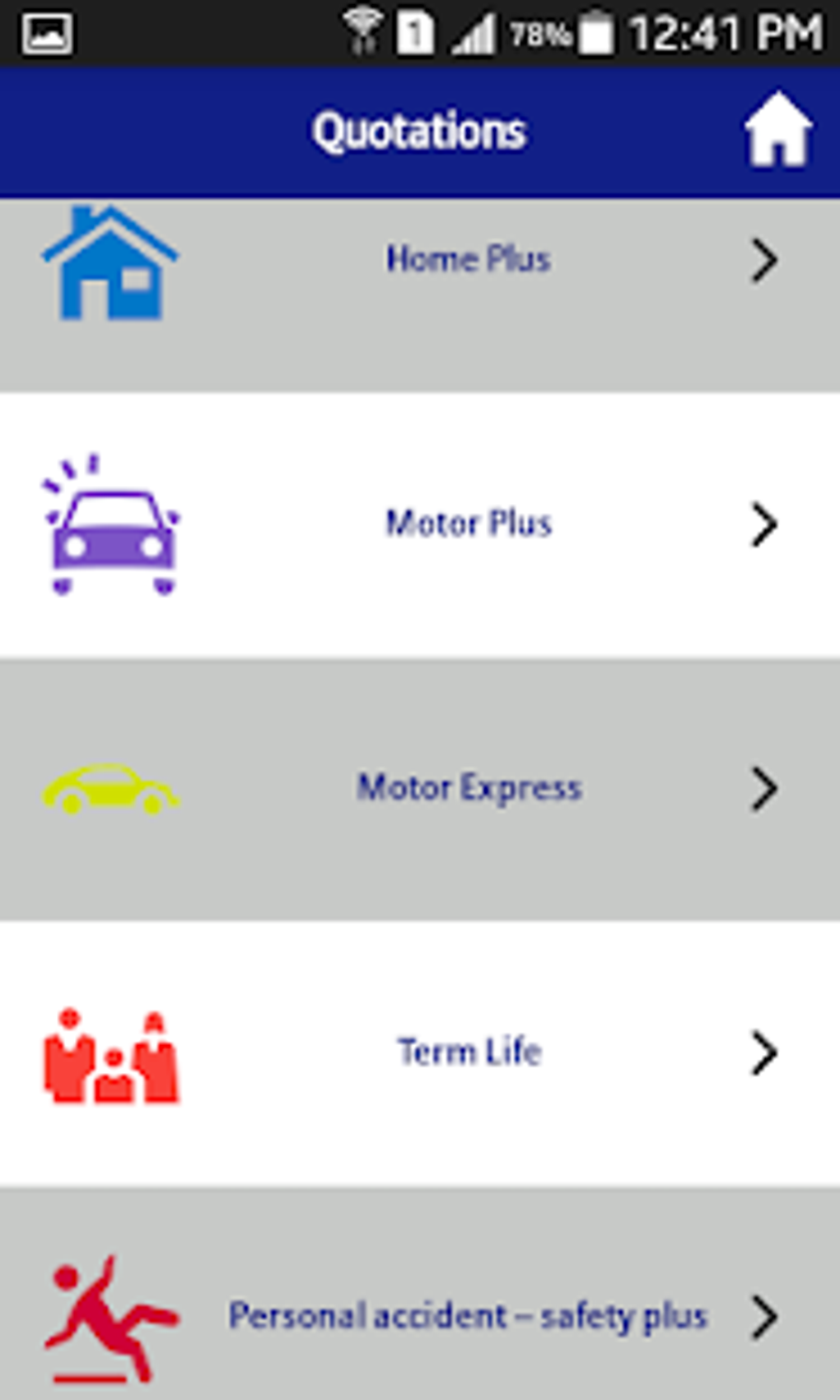Image resolution: width=840 pixels, height=1400 pixels.
Task: Get a Motor Express quotation
Action: tap(468, 788)
